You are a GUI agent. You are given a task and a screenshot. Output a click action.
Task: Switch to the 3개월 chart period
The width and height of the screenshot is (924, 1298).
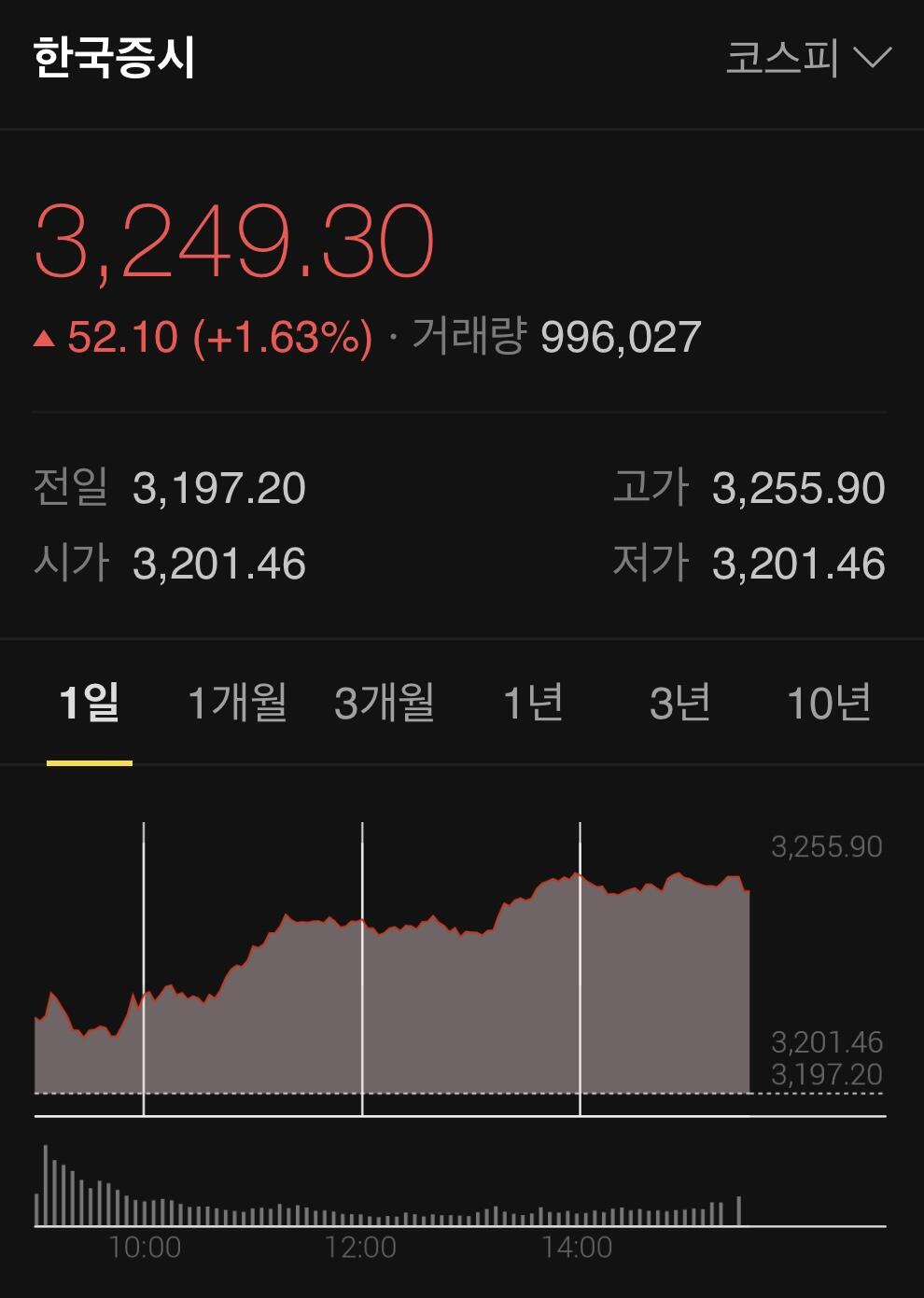pyautogui.click(x=385, y=702)
